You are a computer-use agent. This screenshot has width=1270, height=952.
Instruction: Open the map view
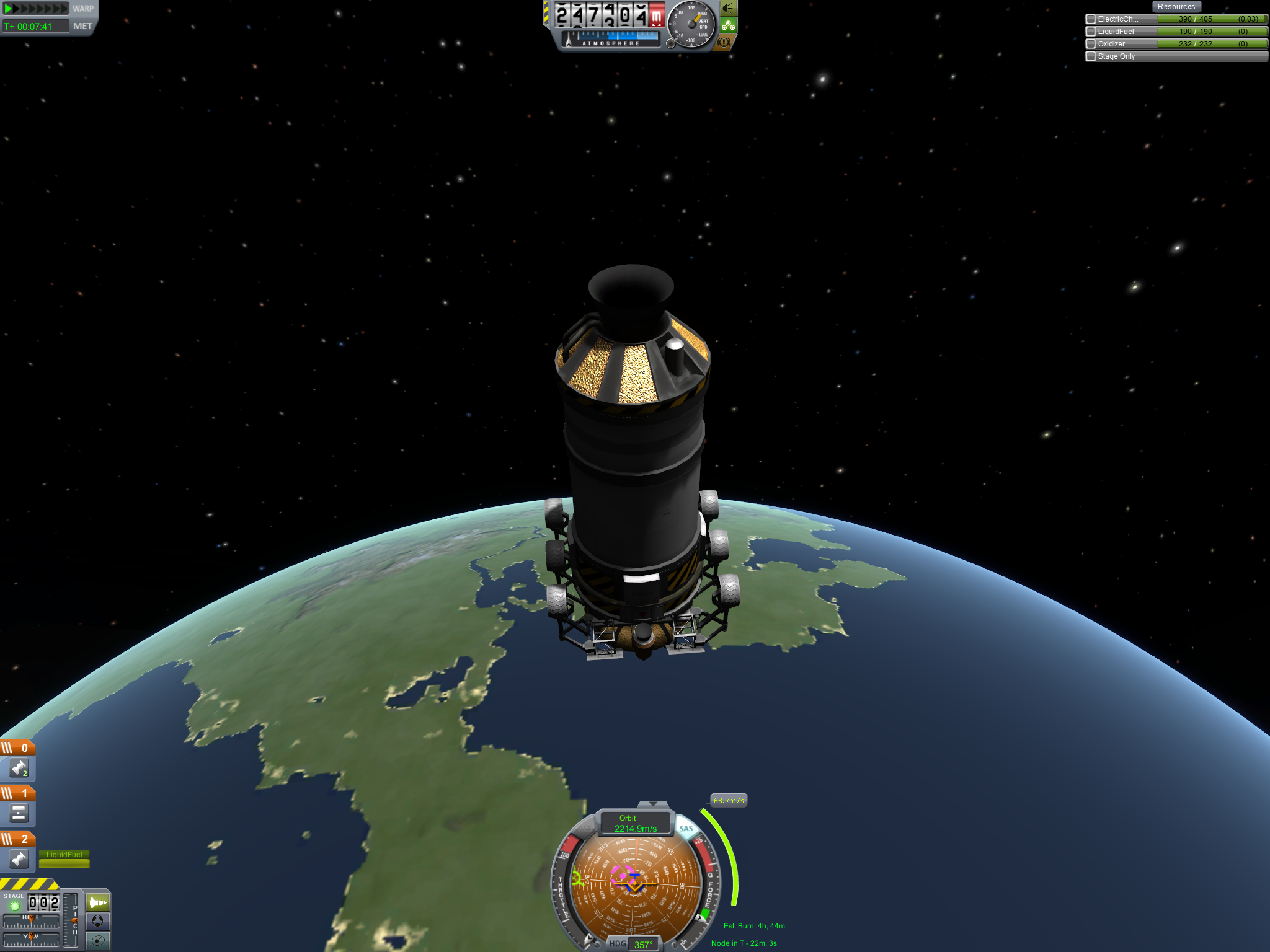(x=97, y=941)
